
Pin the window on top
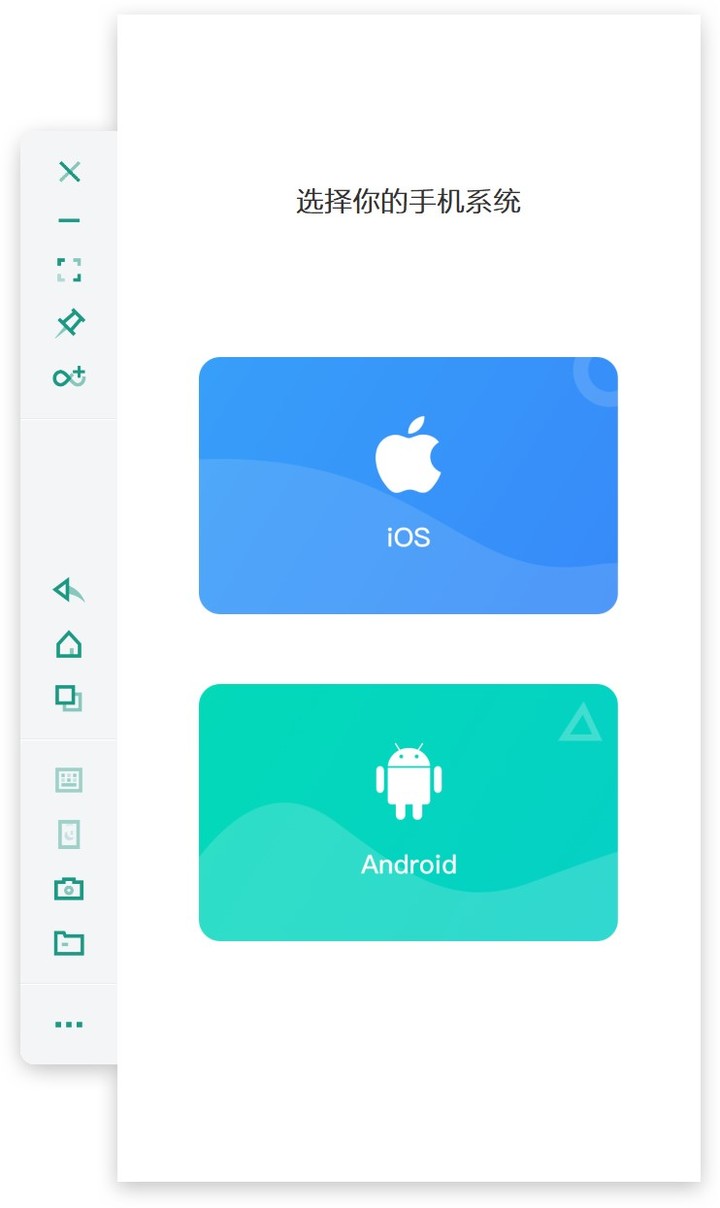coord(69,323)
